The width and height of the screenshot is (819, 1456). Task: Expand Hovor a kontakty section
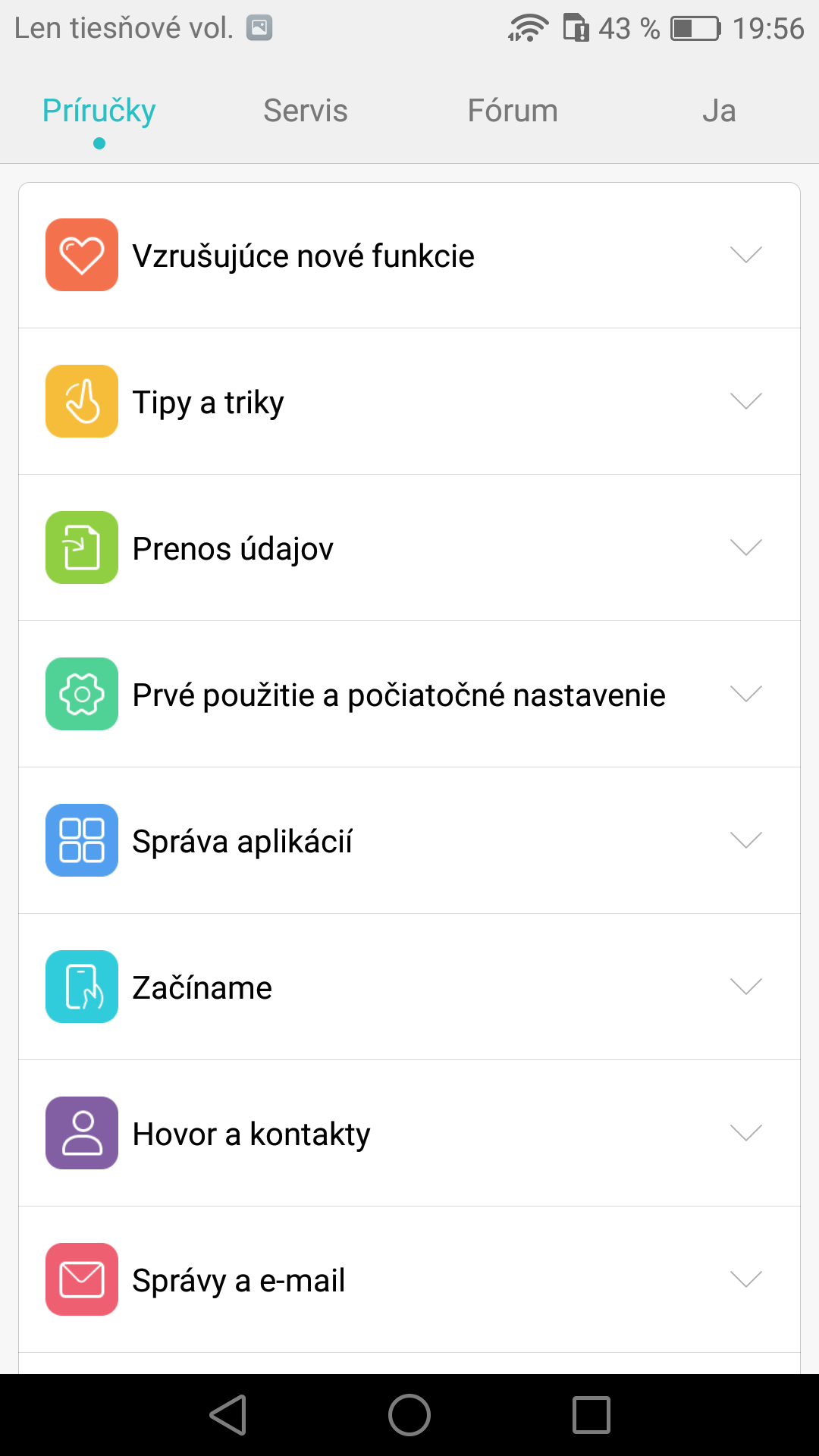coord(409,1133)
